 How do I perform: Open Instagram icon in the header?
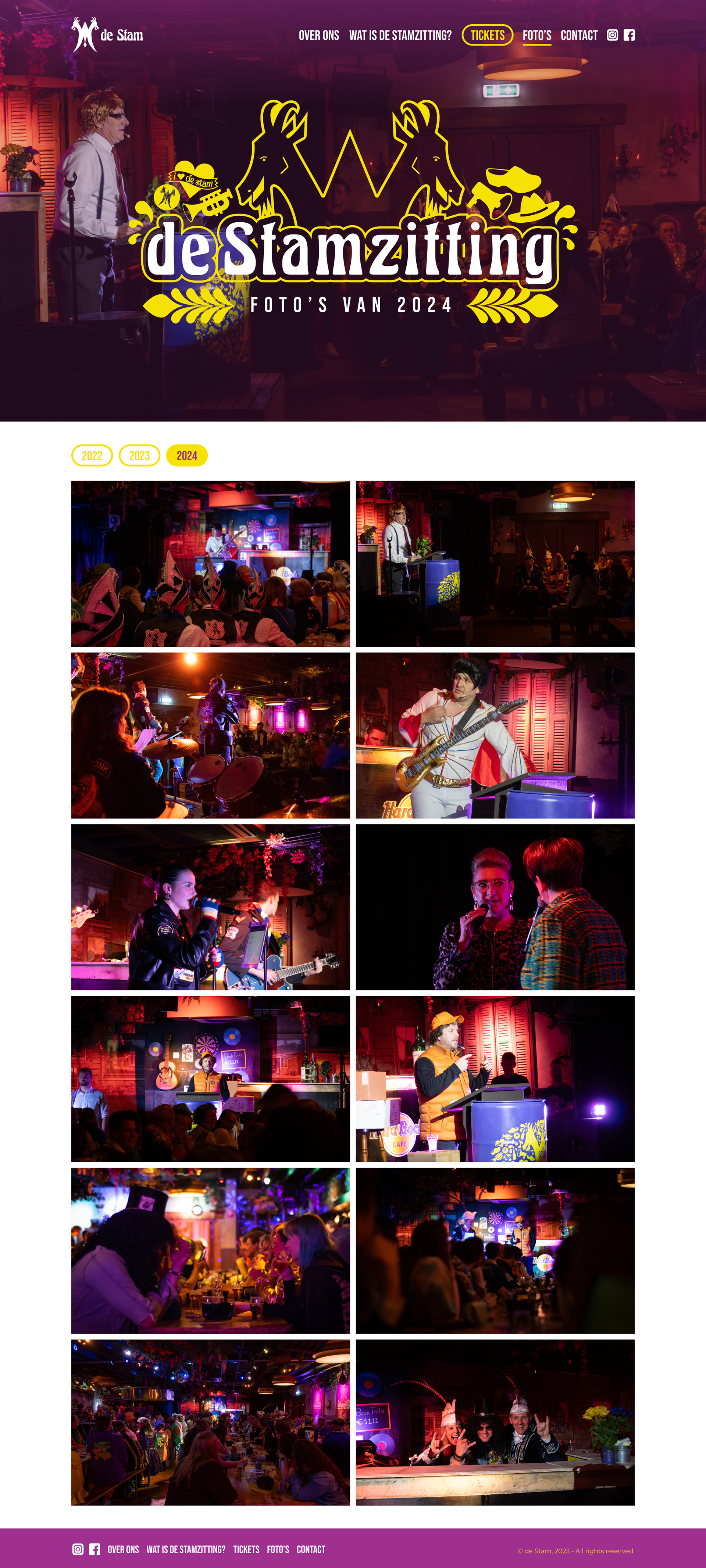(612, 35)
